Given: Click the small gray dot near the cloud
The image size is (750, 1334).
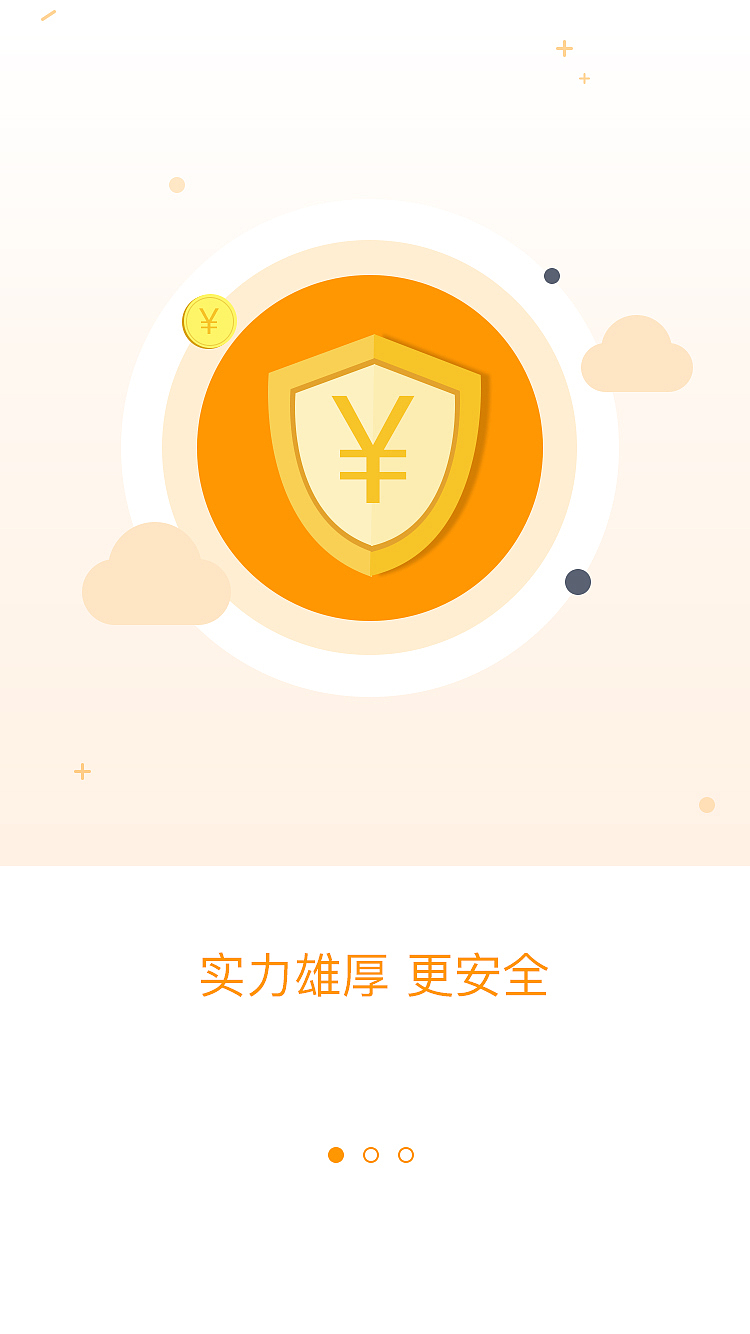Looking at the screenshot, I should click(x=552, y=277).
